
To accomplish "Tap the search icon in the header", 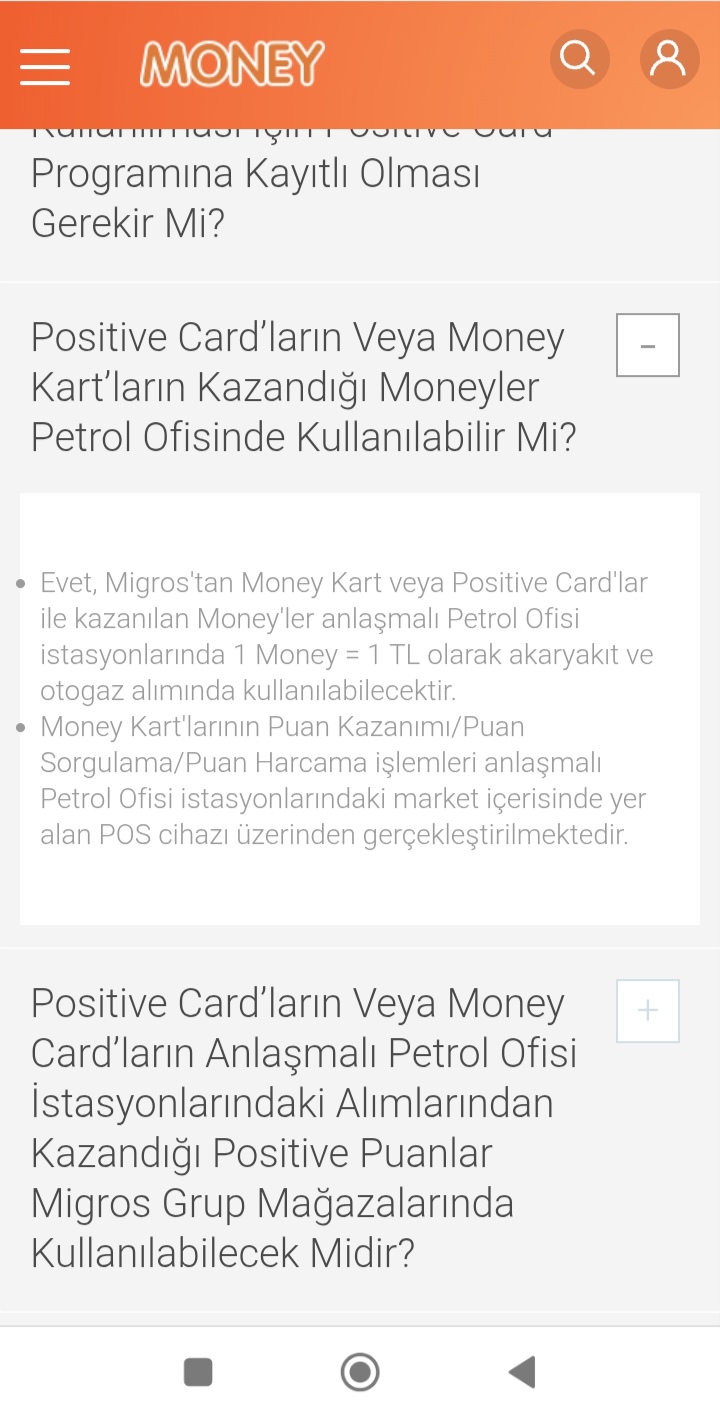I will pos(579,60).
